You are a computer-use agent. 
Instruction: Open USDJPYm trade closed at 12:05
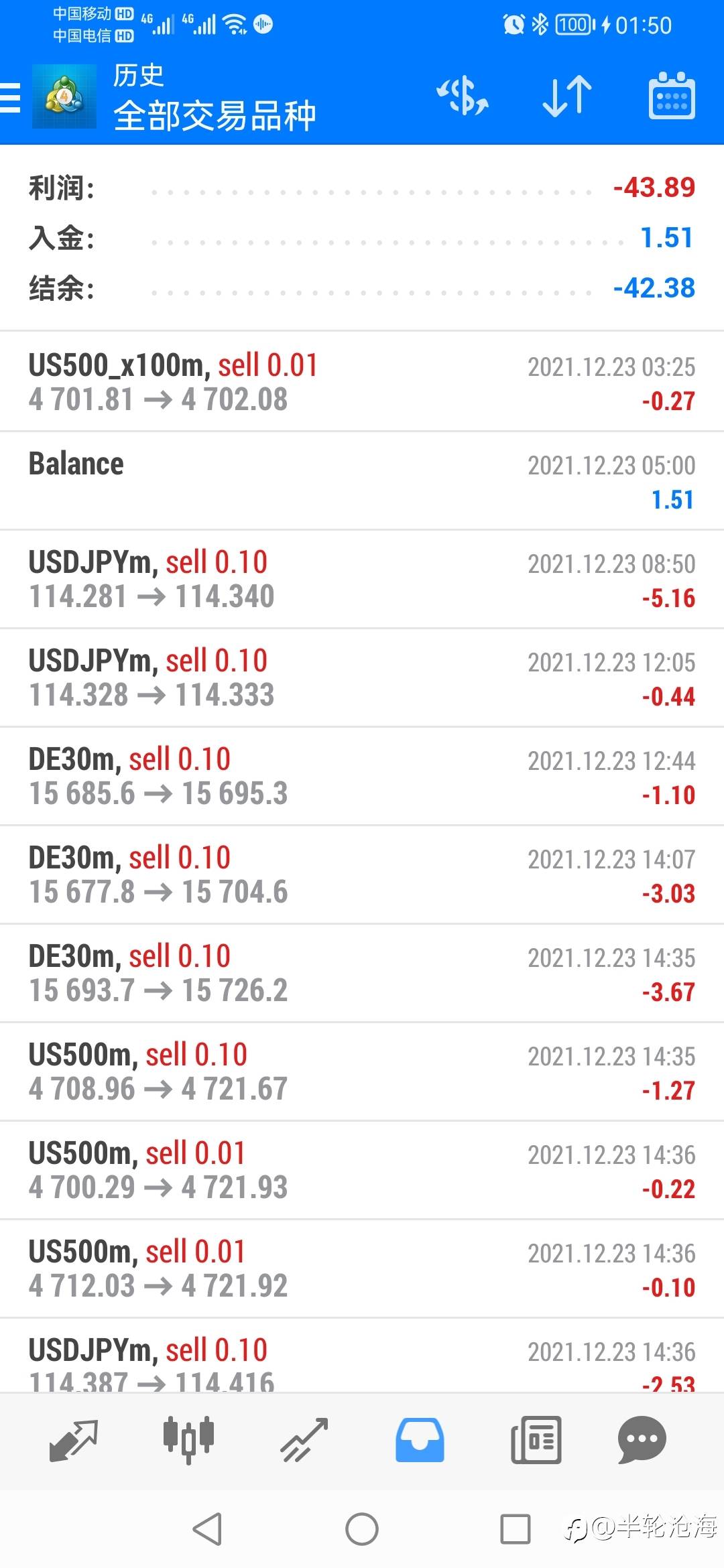click(362, 677)
